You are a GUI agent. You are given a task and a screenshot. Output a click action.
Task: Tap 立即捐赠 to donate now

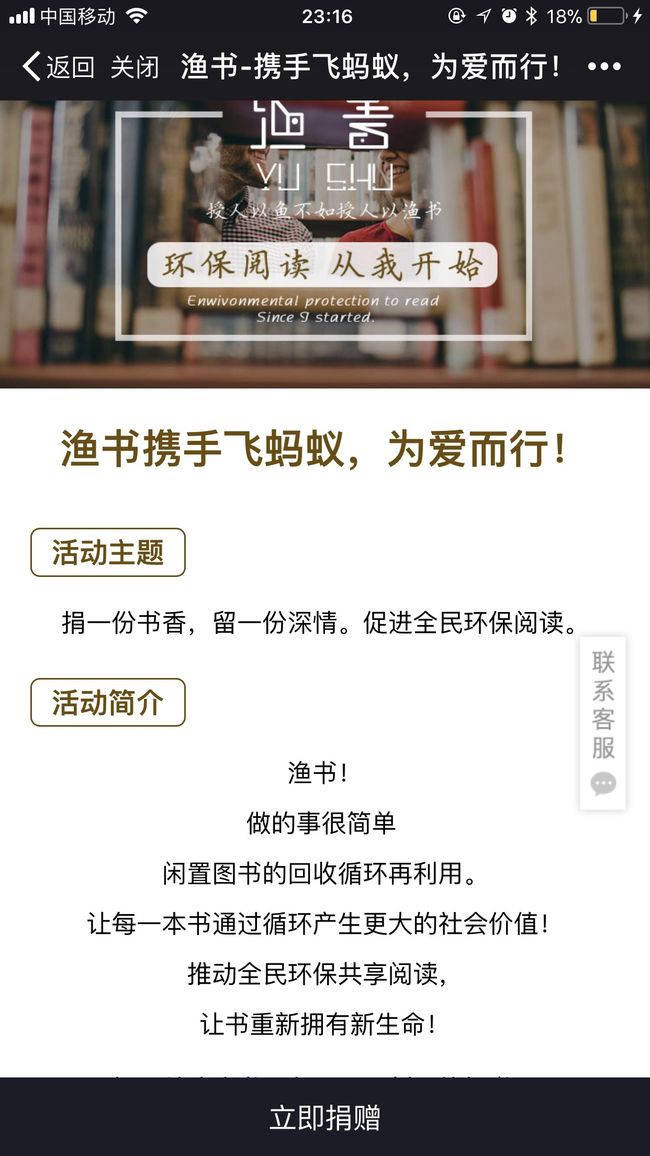[x=325, y=1117]
